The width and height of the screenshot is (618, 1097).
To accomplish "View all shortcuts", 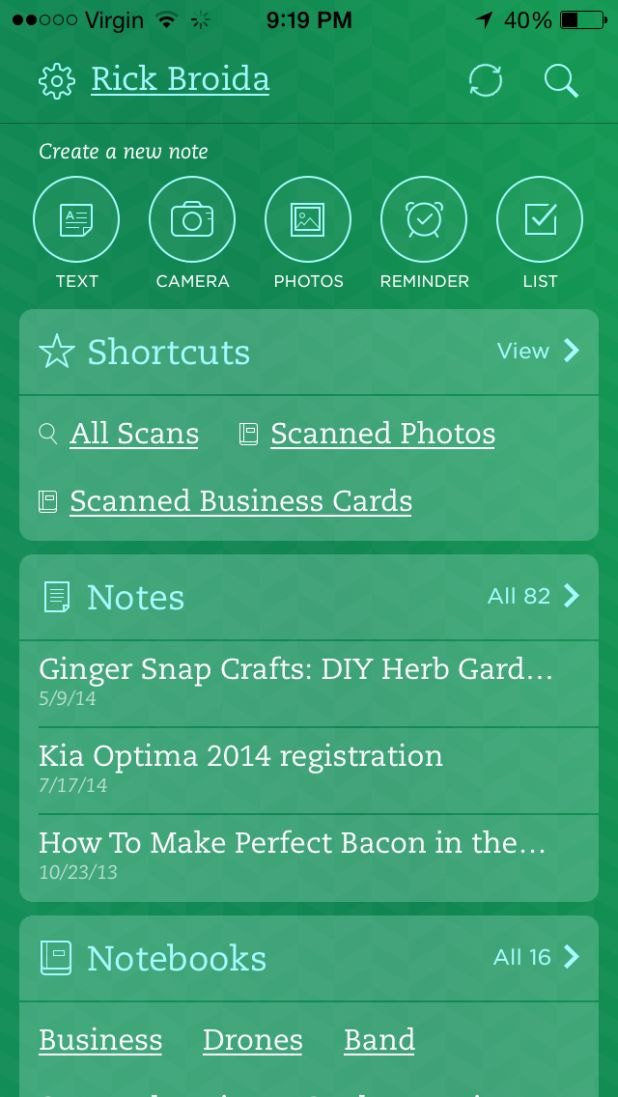I will tap(538, 351).
